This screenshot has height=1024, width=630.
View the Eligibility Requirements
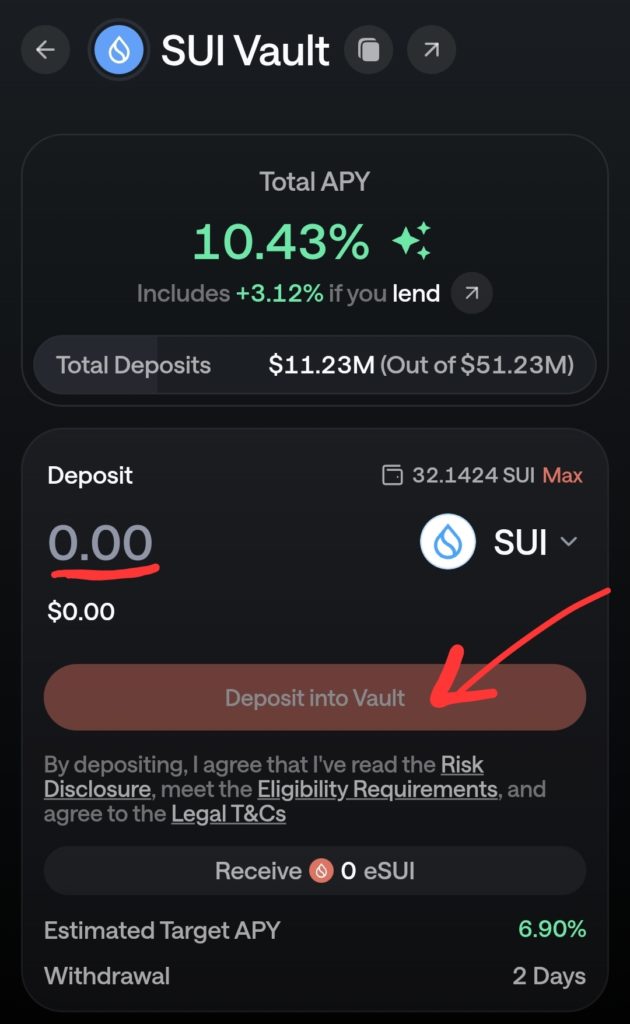(x=377, y=789)
